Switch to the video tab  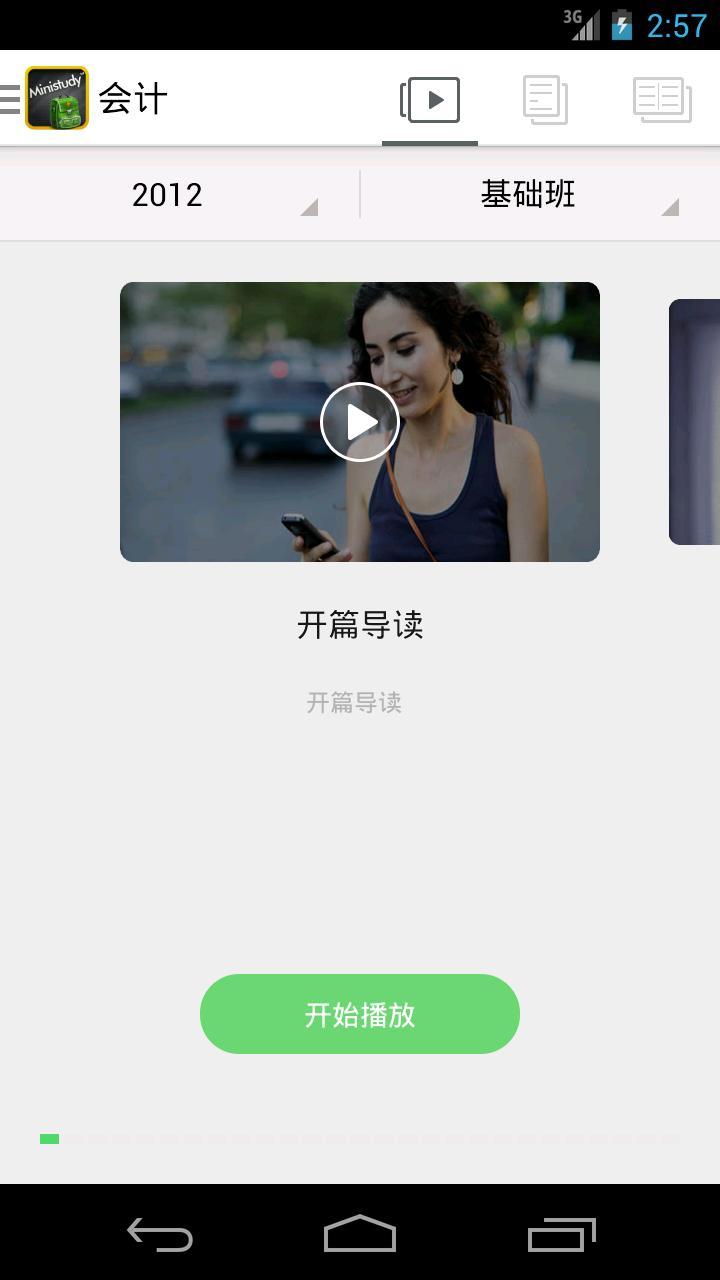pyautogui.click(x=430, y=100)
